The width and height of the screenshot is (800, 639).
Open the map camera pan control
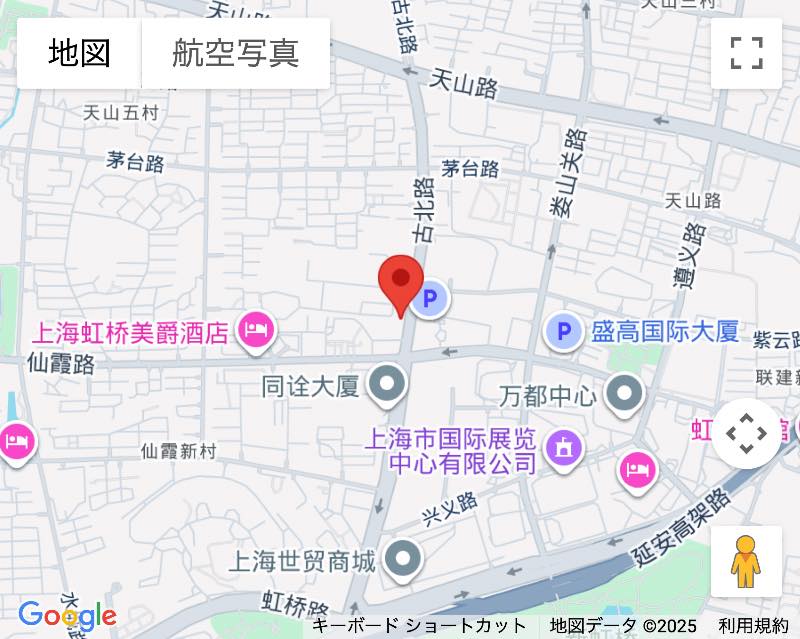pos(746,433)
